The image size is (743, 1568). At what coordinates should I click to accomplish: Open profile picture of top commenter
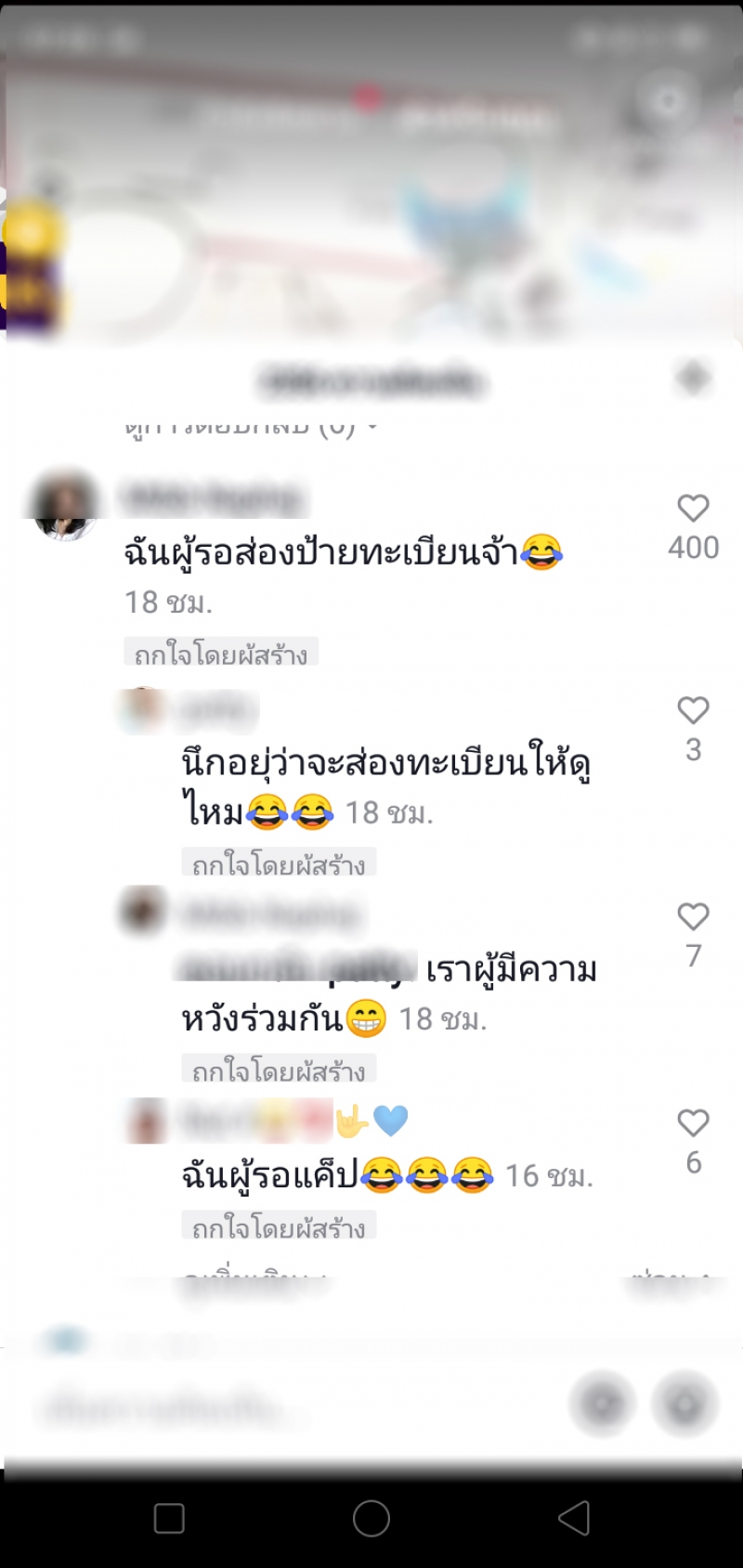(x=65, y=506)
